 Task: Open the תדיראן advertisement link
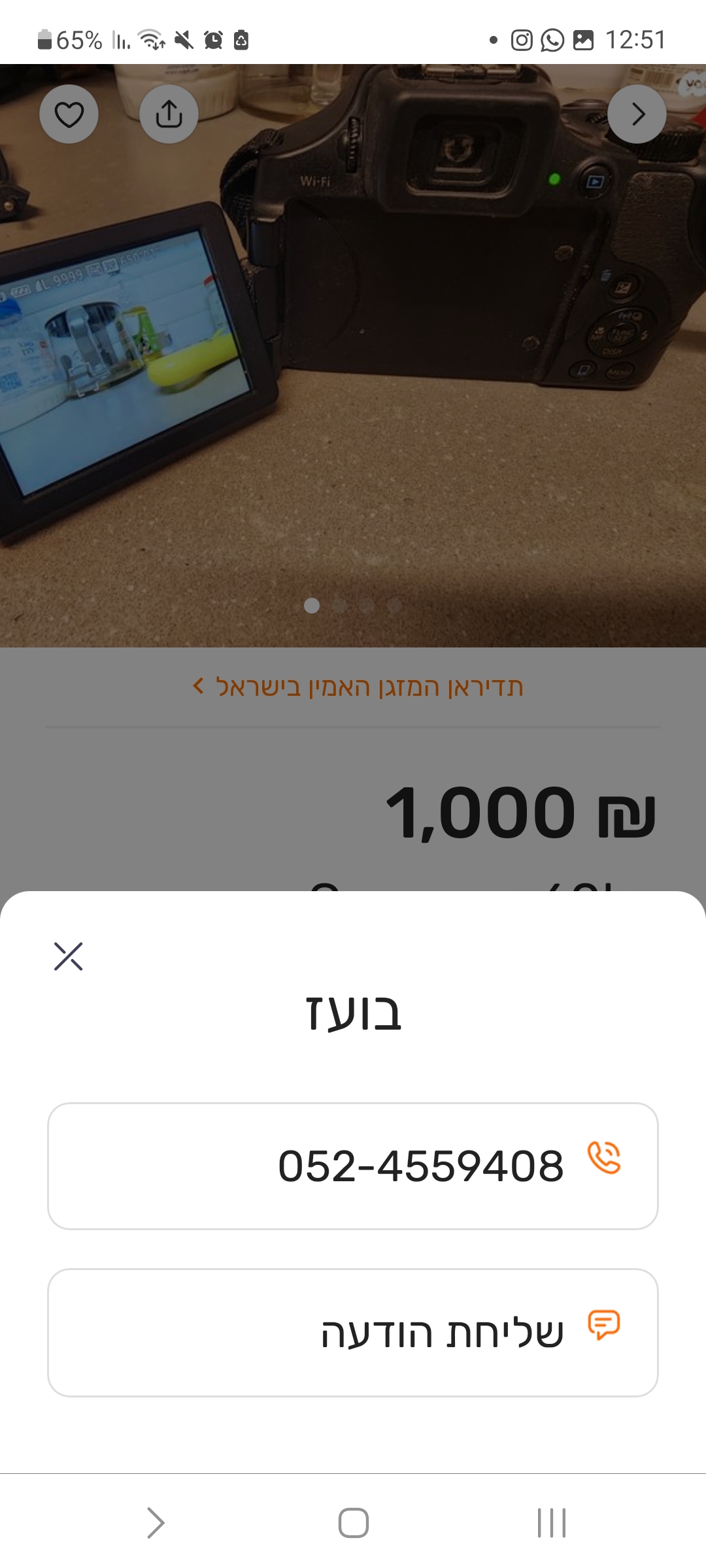click(x=358, y=687)
